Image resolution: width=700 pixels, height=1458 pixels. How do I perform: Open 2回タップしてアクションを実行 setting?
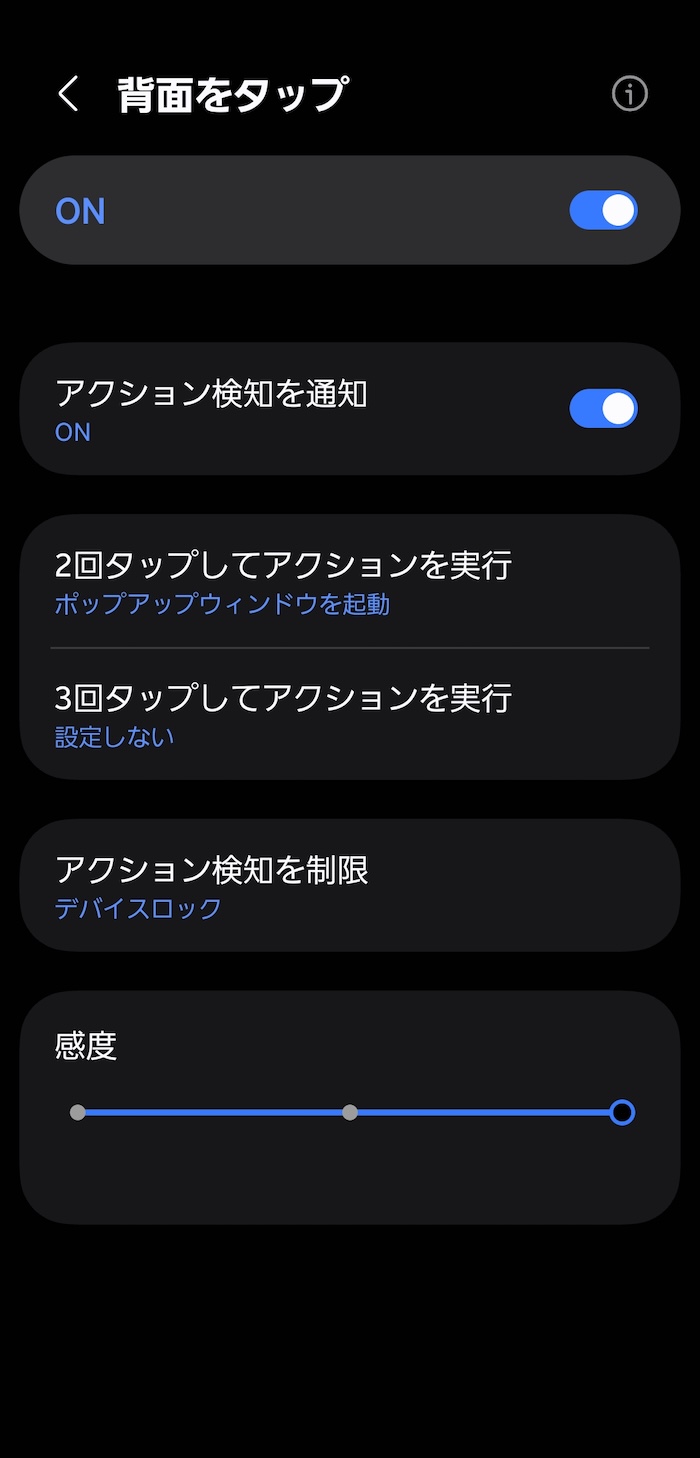tap(283, 580)
